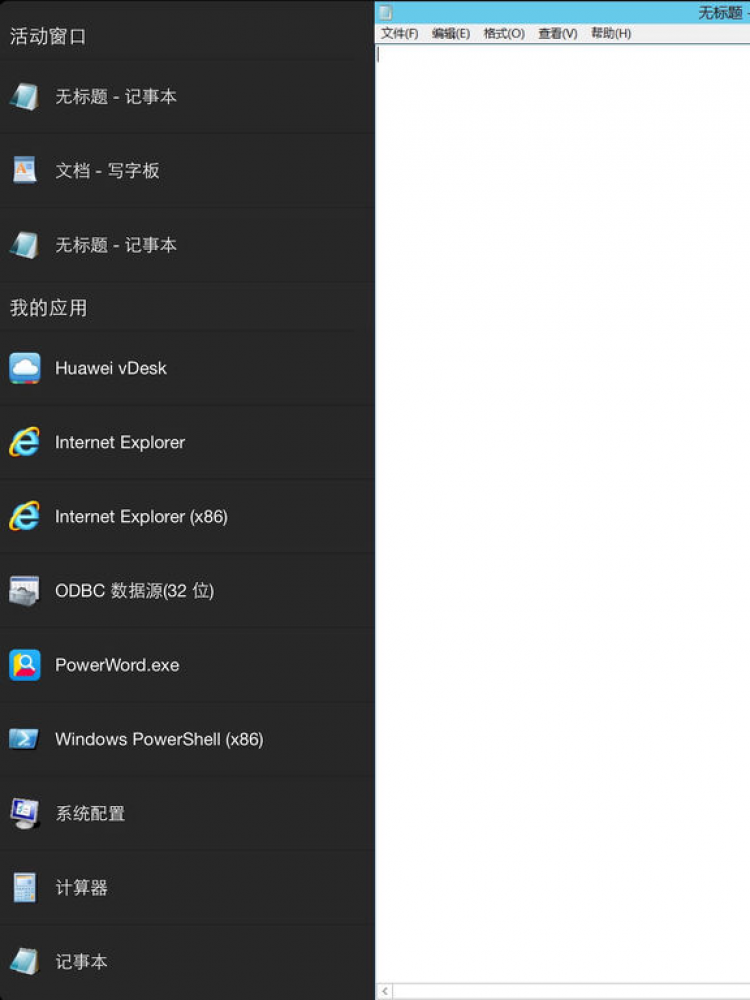750x1000 pixels.
Task: Open the 格式(O) menu
Action: [503, 34]
